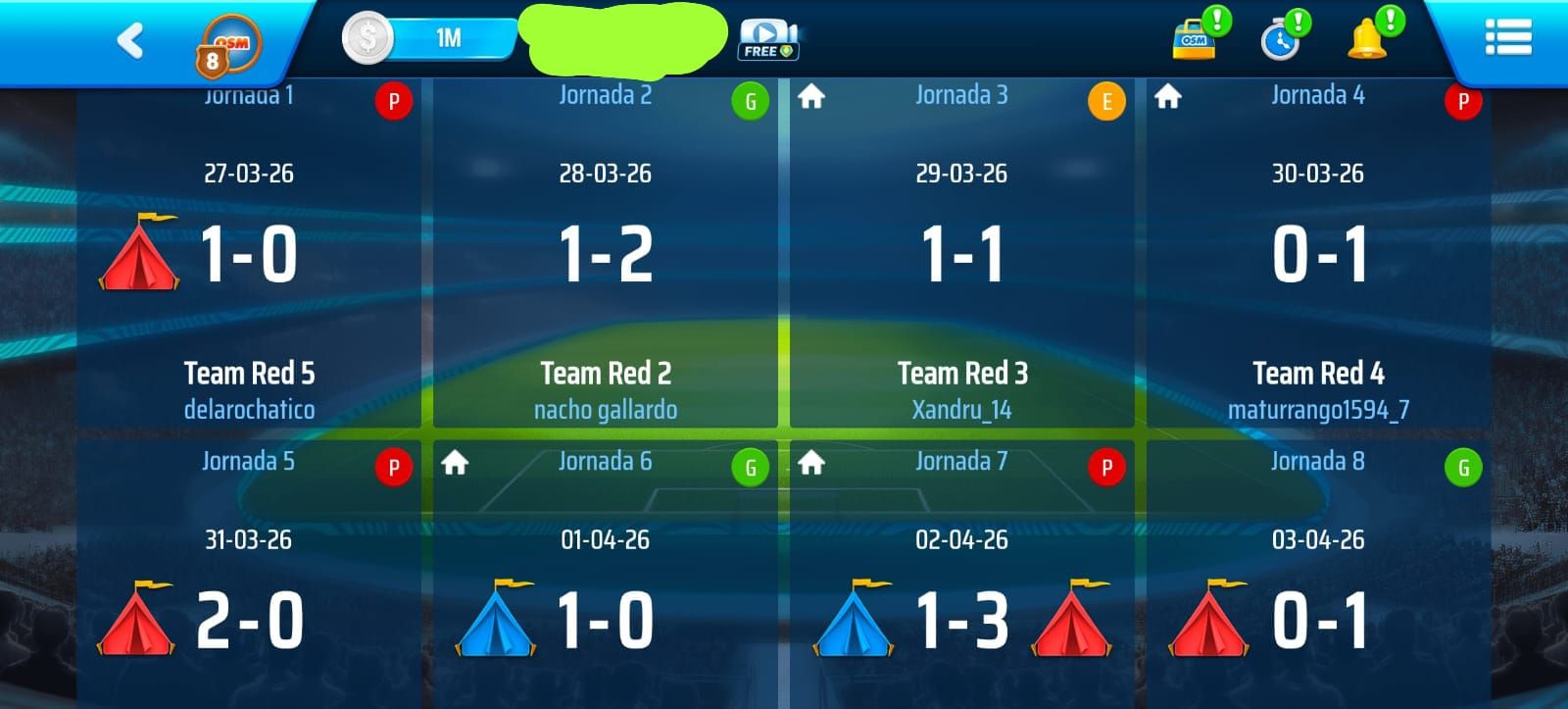This screenshot has height=709, width=1568.
Task: Go back using the arrow
Action: pos(130,41)
